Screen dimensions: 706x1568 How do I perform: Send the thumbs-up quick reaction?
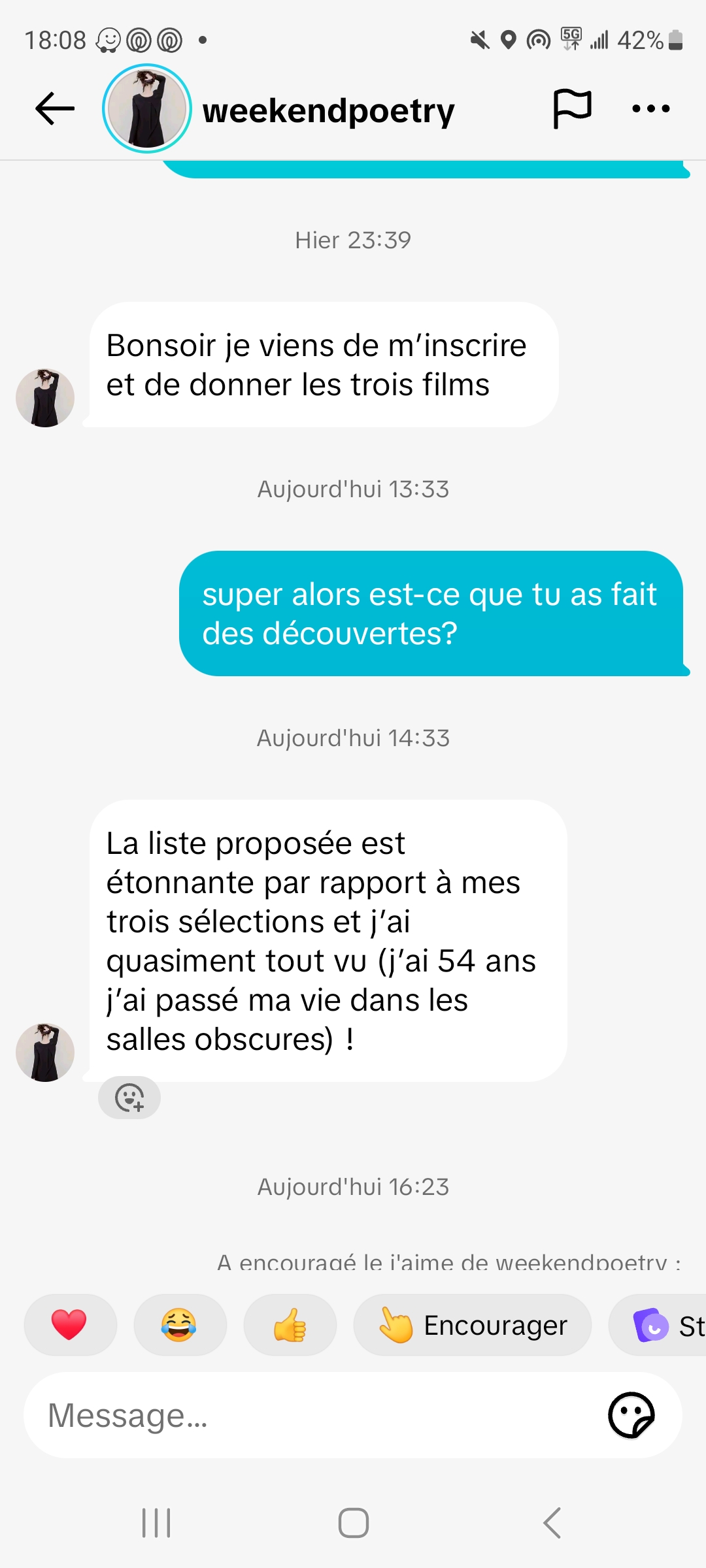pos(290,1325)
